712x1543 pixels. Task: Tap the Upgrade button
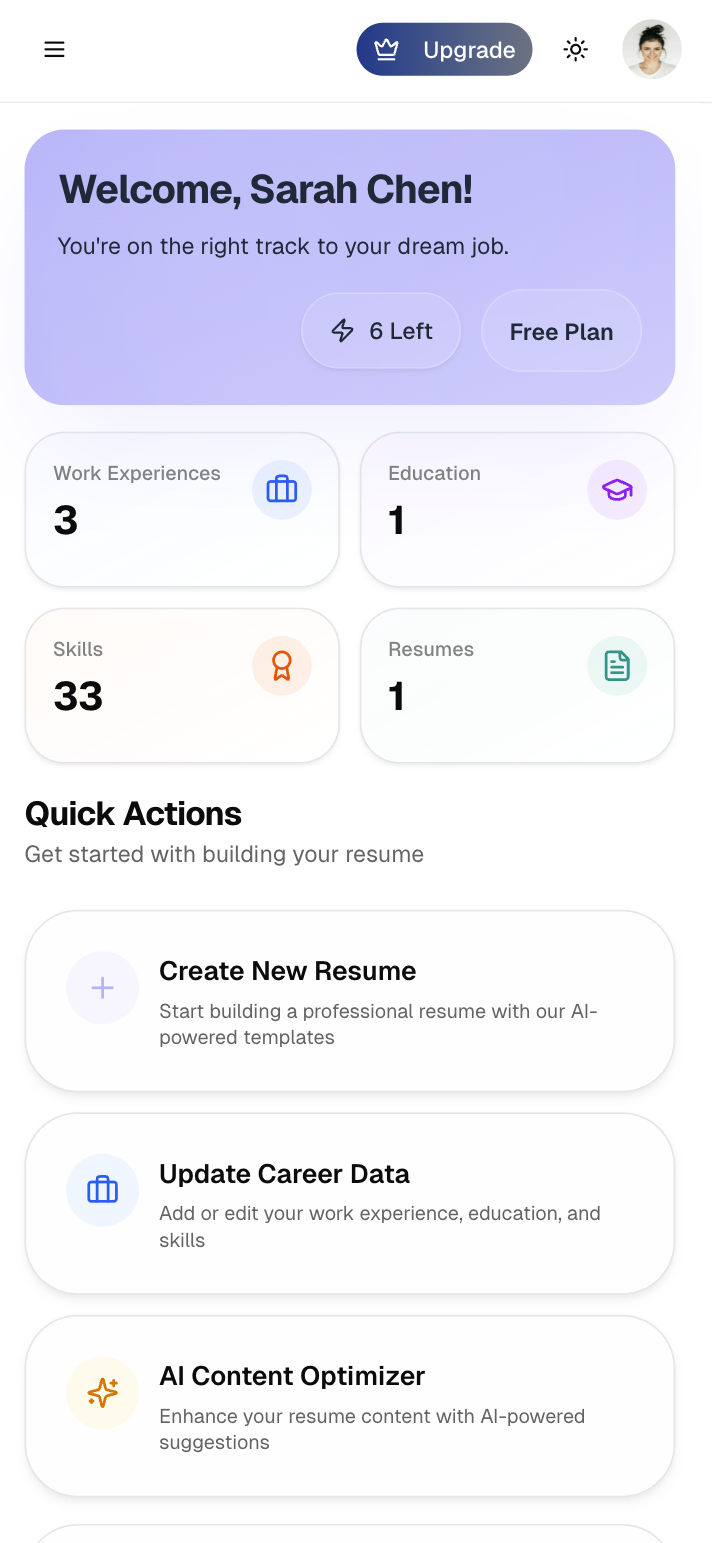444,50
